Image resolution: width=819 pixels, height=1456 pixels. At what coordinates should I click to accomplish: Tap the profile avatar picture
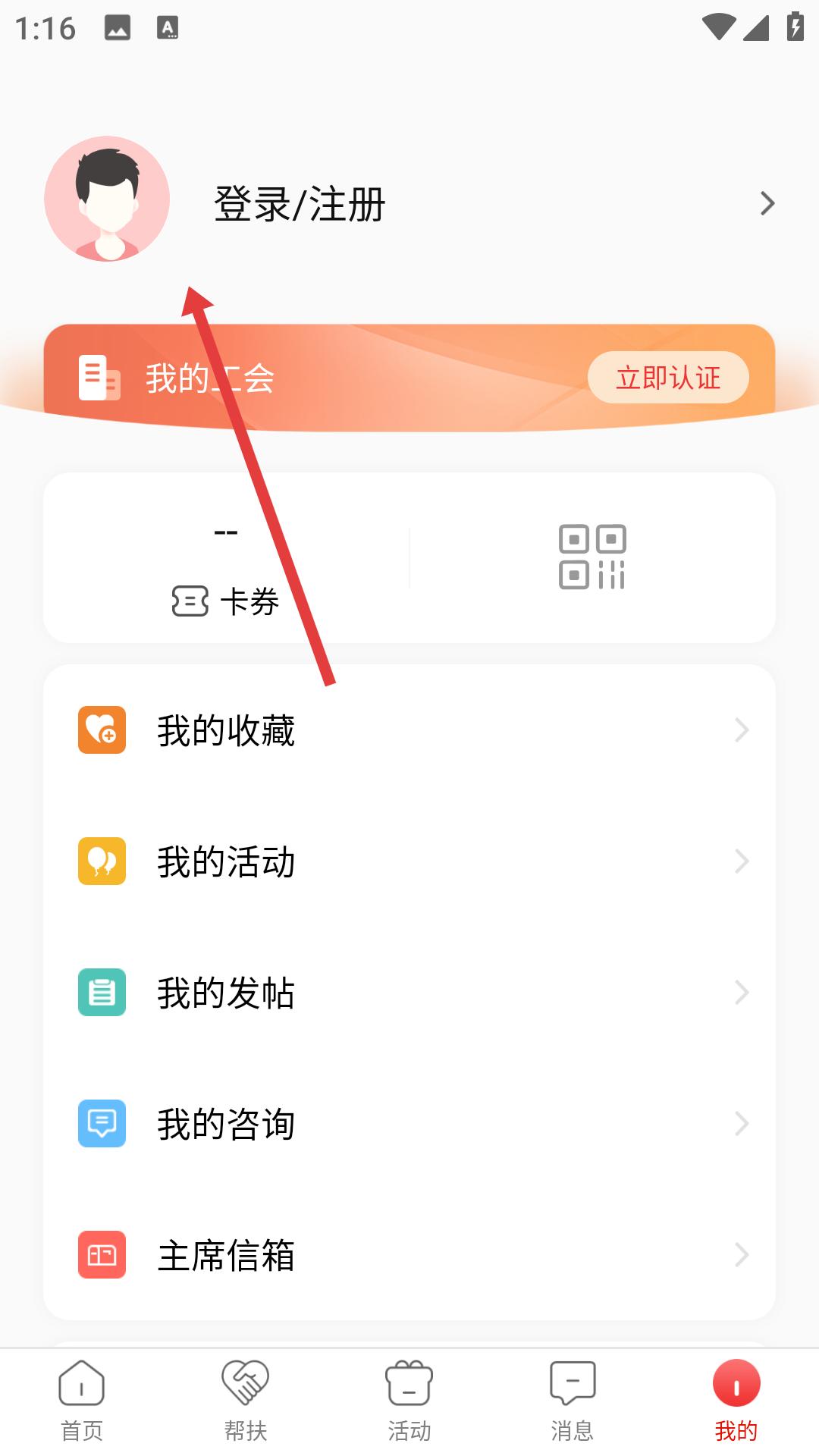(x=107, y=199)
